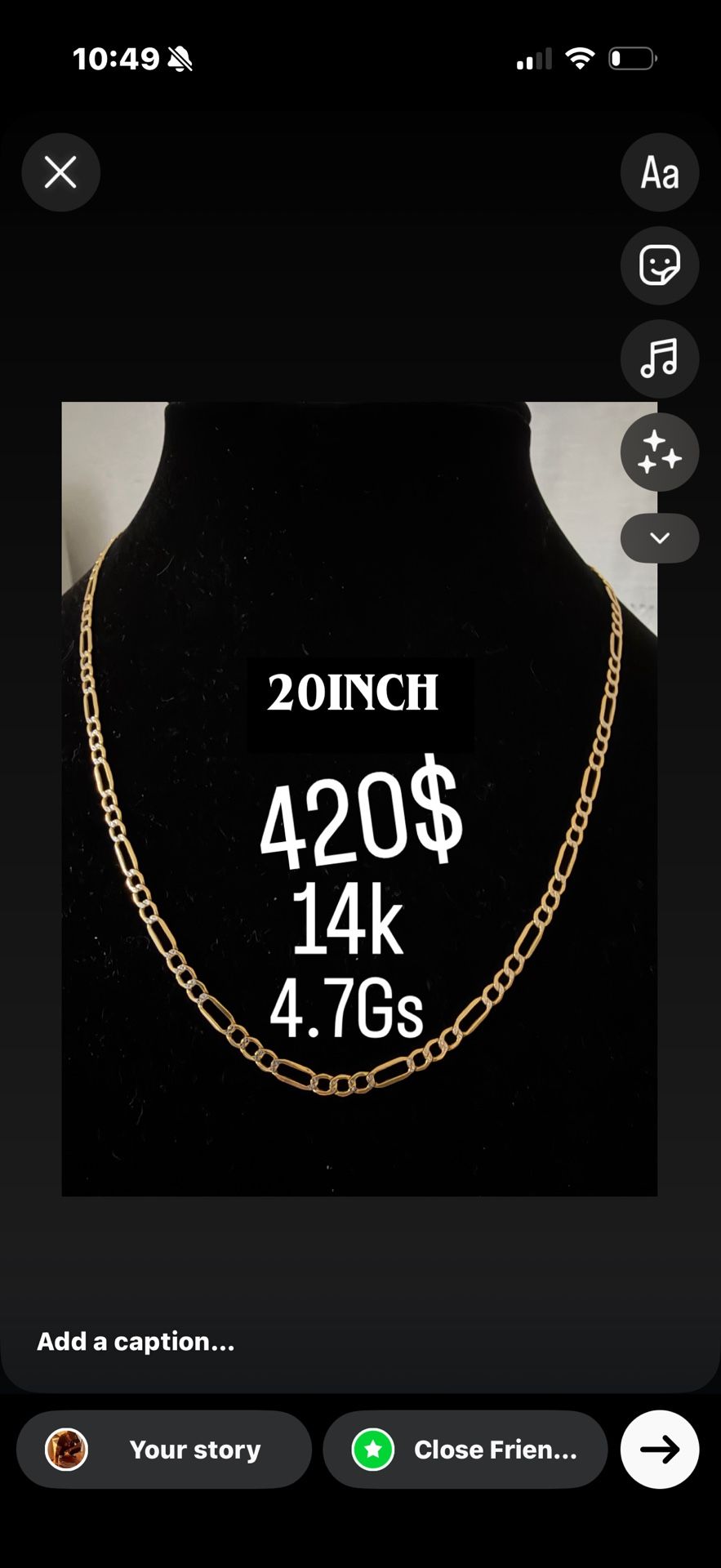Screen dimensions: 721x1568
Task: Enable sharing to Close Friends
Action: tap(465, 1450)
